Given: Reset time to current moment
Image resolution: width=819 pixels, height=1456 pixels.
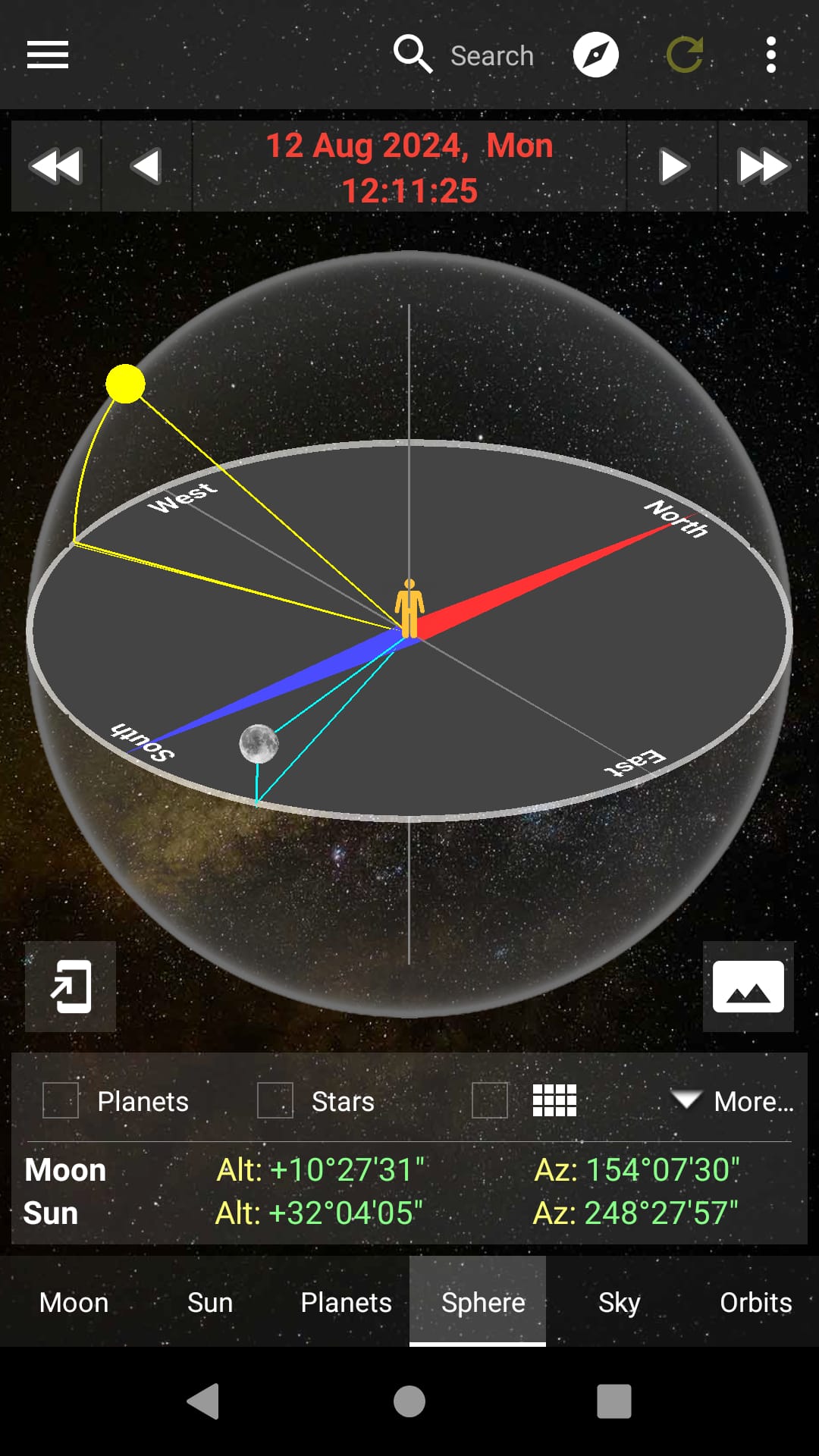Looking at the screenshot, I should (x=685, y=55).
